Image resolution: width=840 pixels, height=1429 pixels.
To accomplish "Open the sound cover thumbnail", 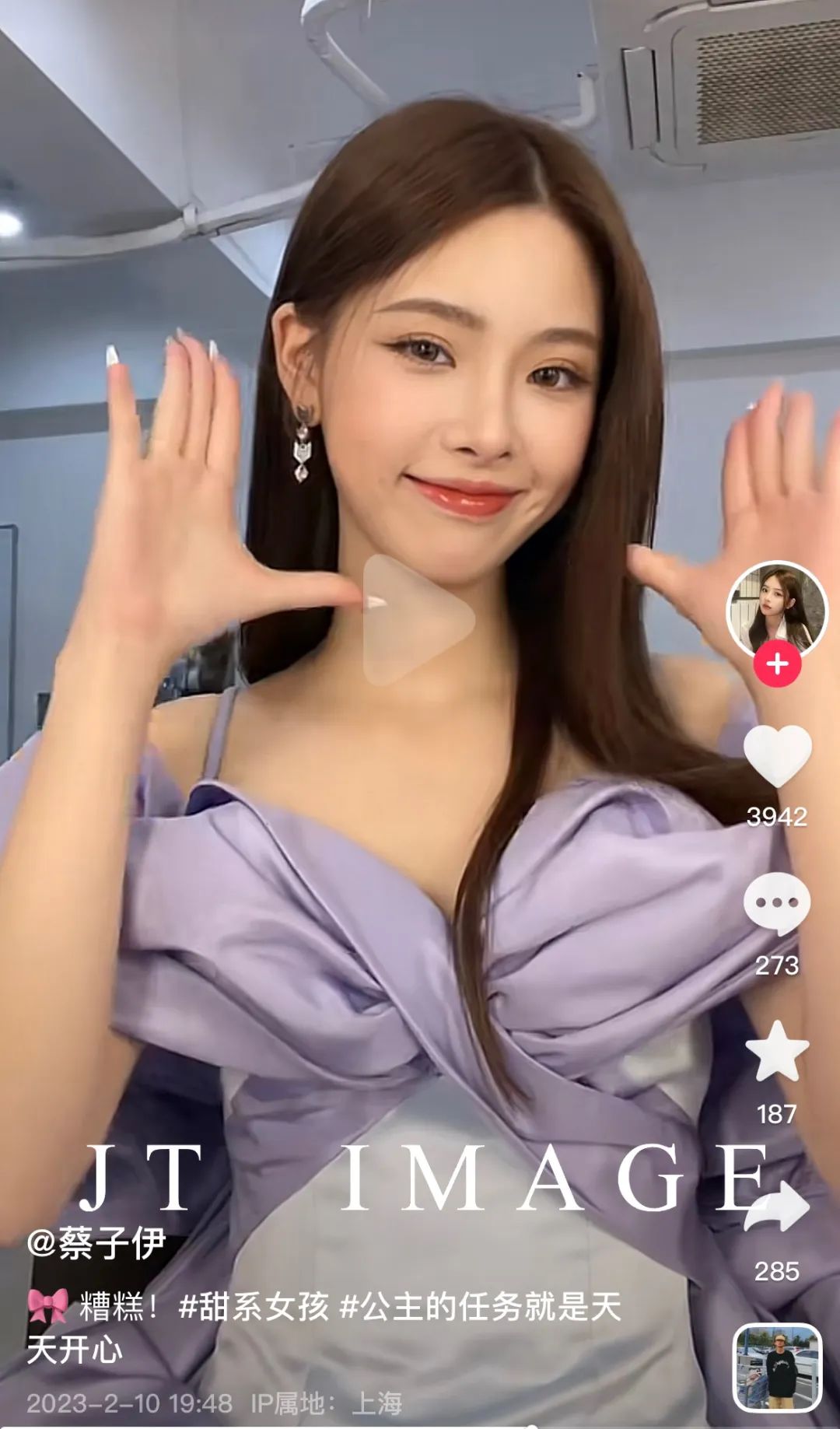I will (777, 1367).
